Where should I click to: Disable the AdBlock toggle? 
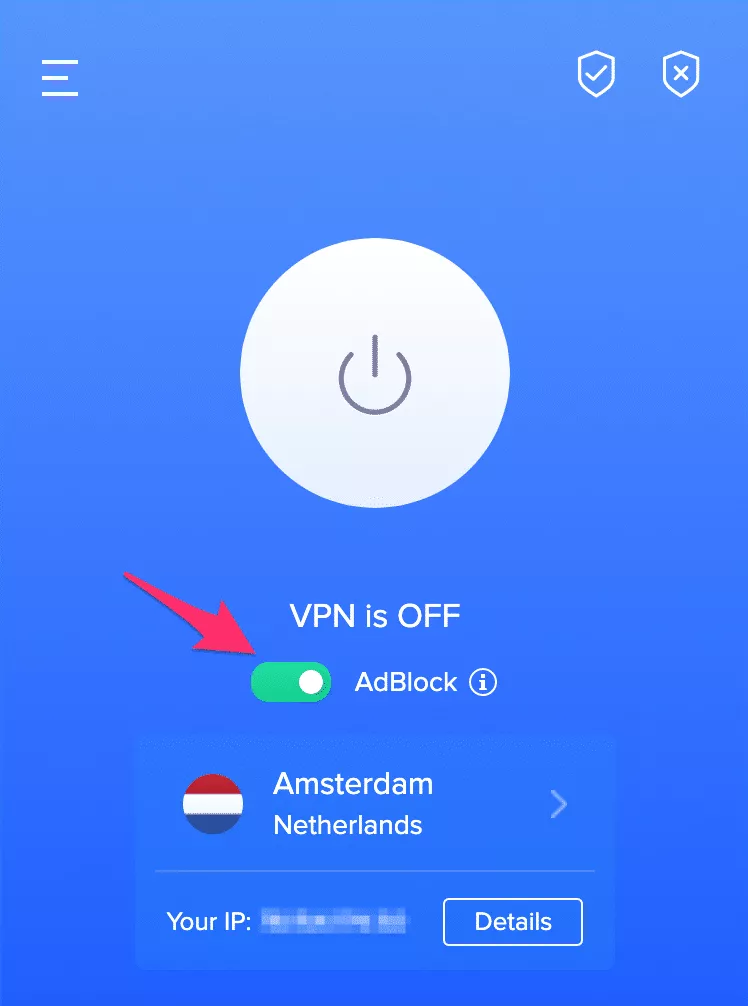coord(291,682)
